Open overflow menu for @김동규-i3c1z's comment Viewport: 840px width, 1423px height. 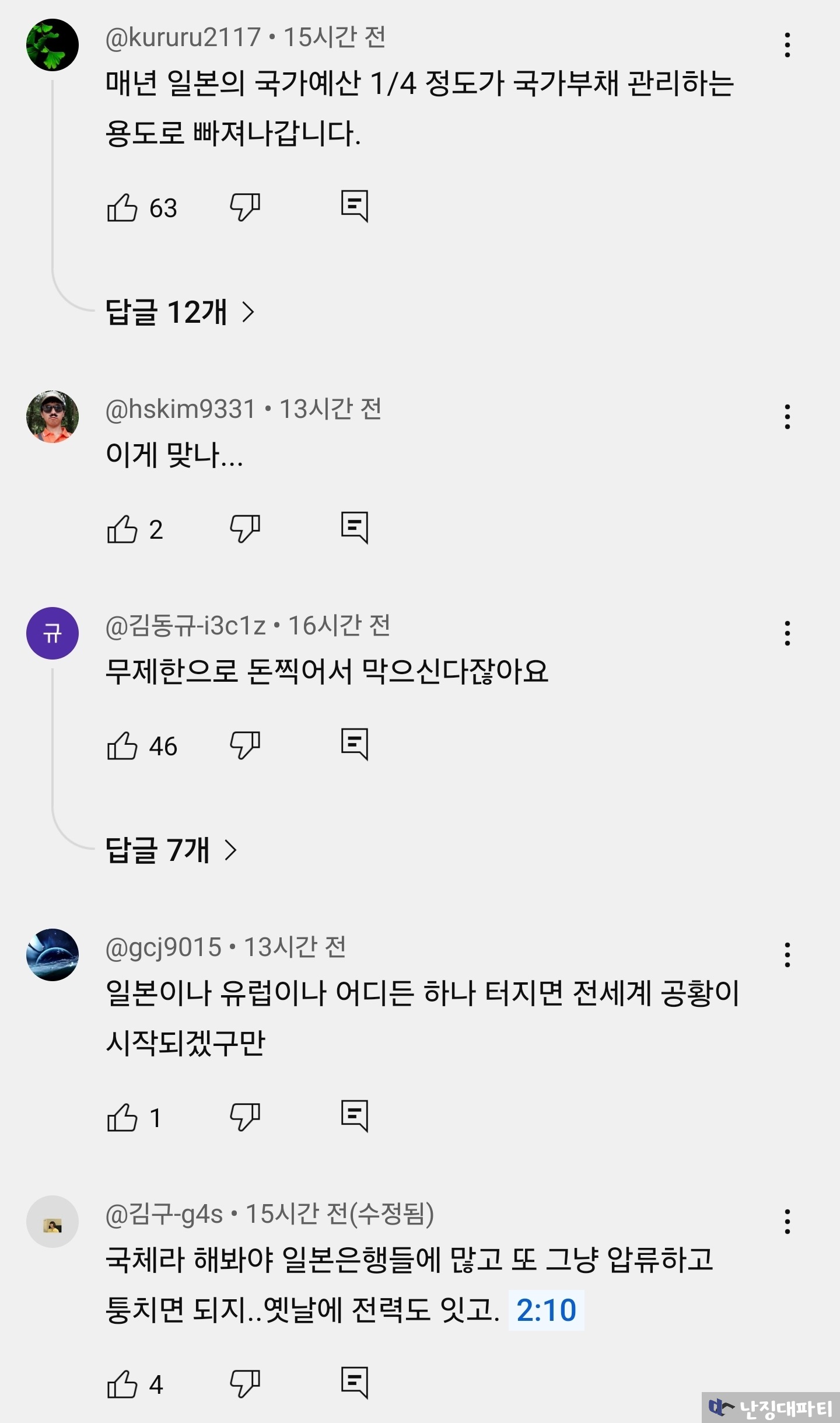click(787, 633)
